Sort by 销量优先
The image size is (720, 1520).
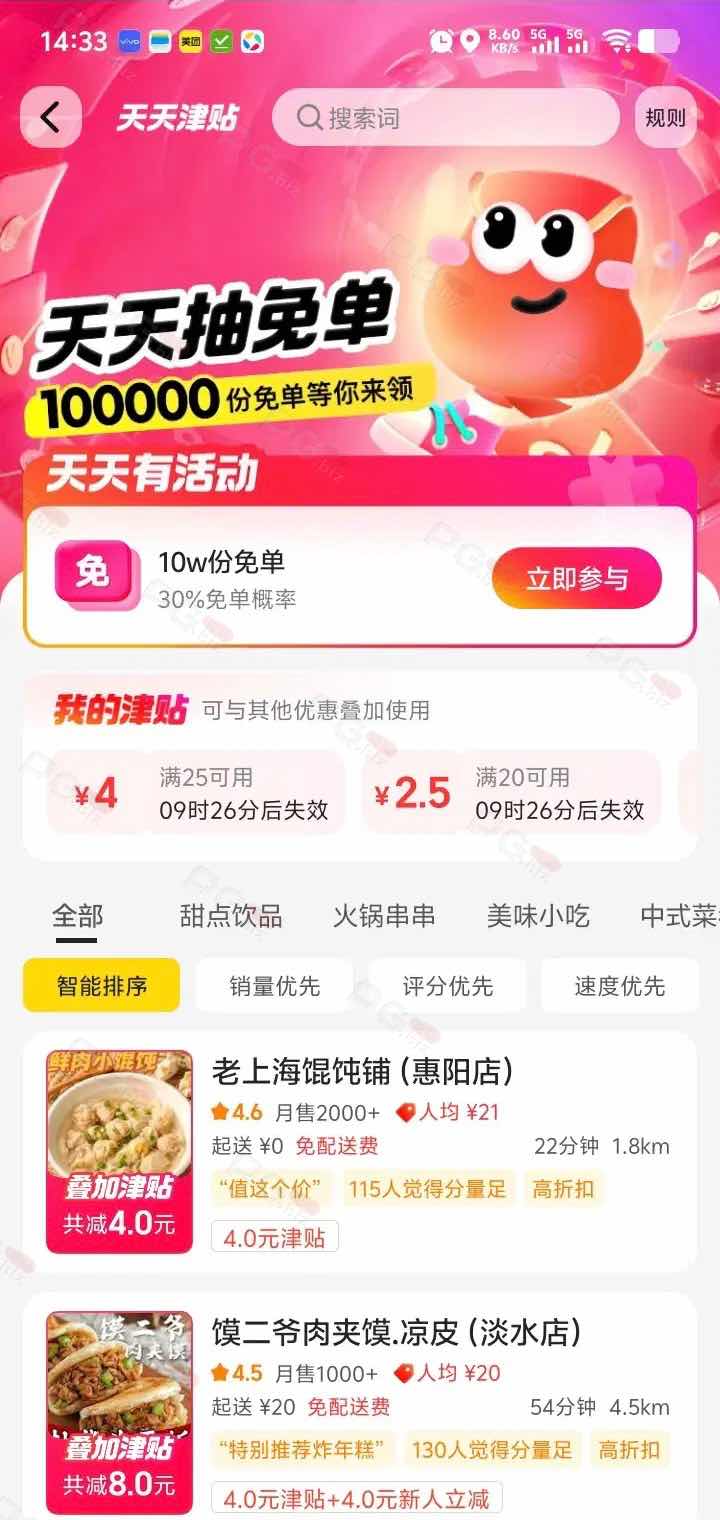[274, 986]
